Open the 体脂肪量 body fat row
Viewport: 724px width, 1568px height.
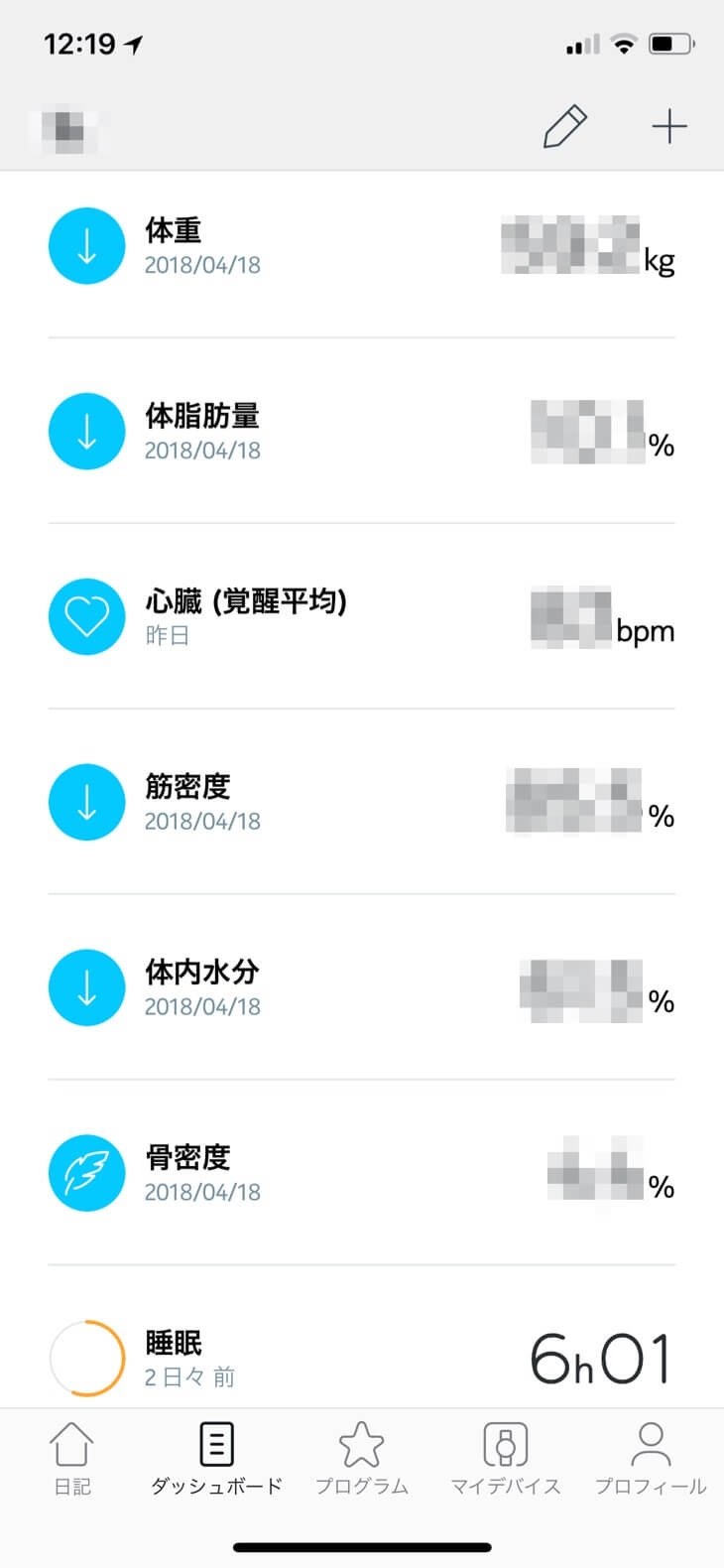click(361, 432)
